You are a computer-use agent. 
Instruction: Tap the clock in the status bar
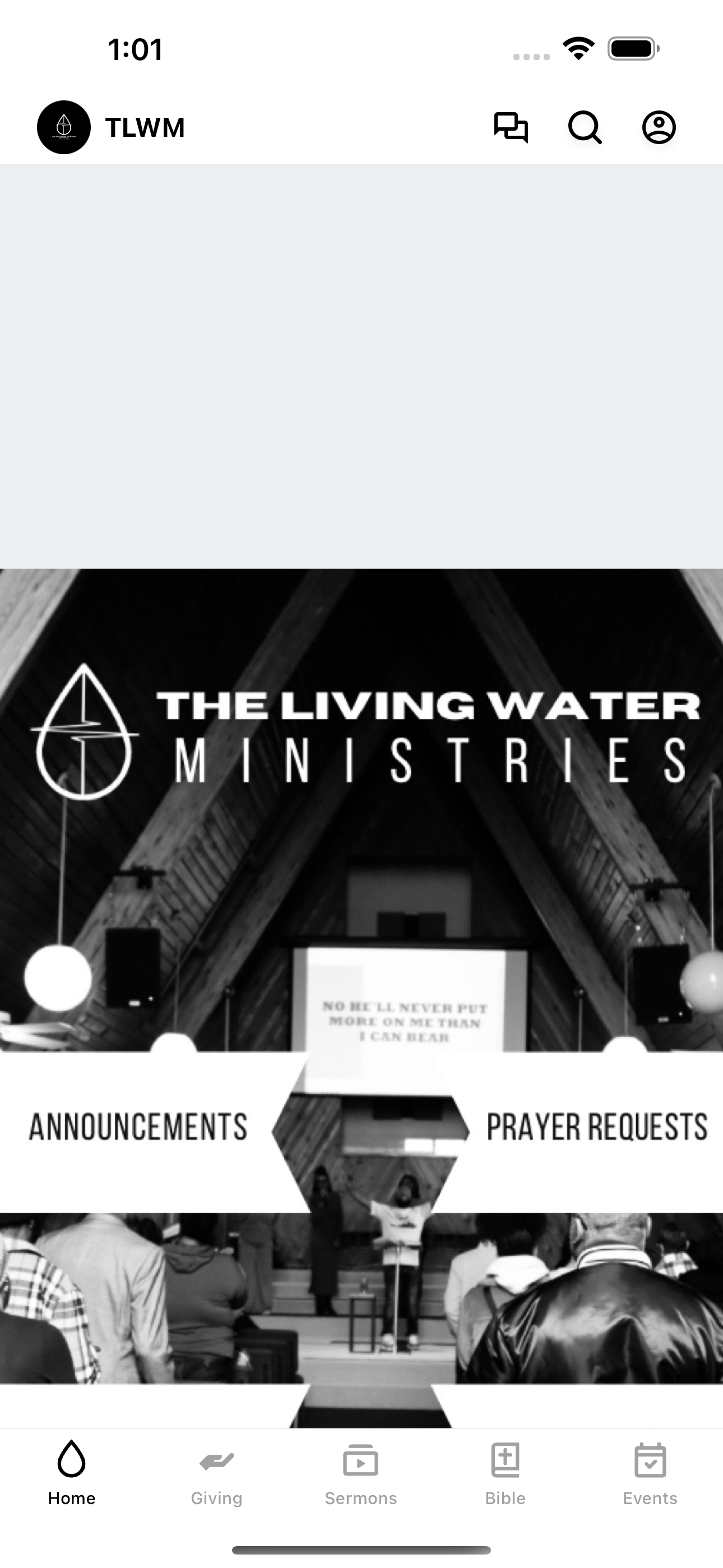135,50
